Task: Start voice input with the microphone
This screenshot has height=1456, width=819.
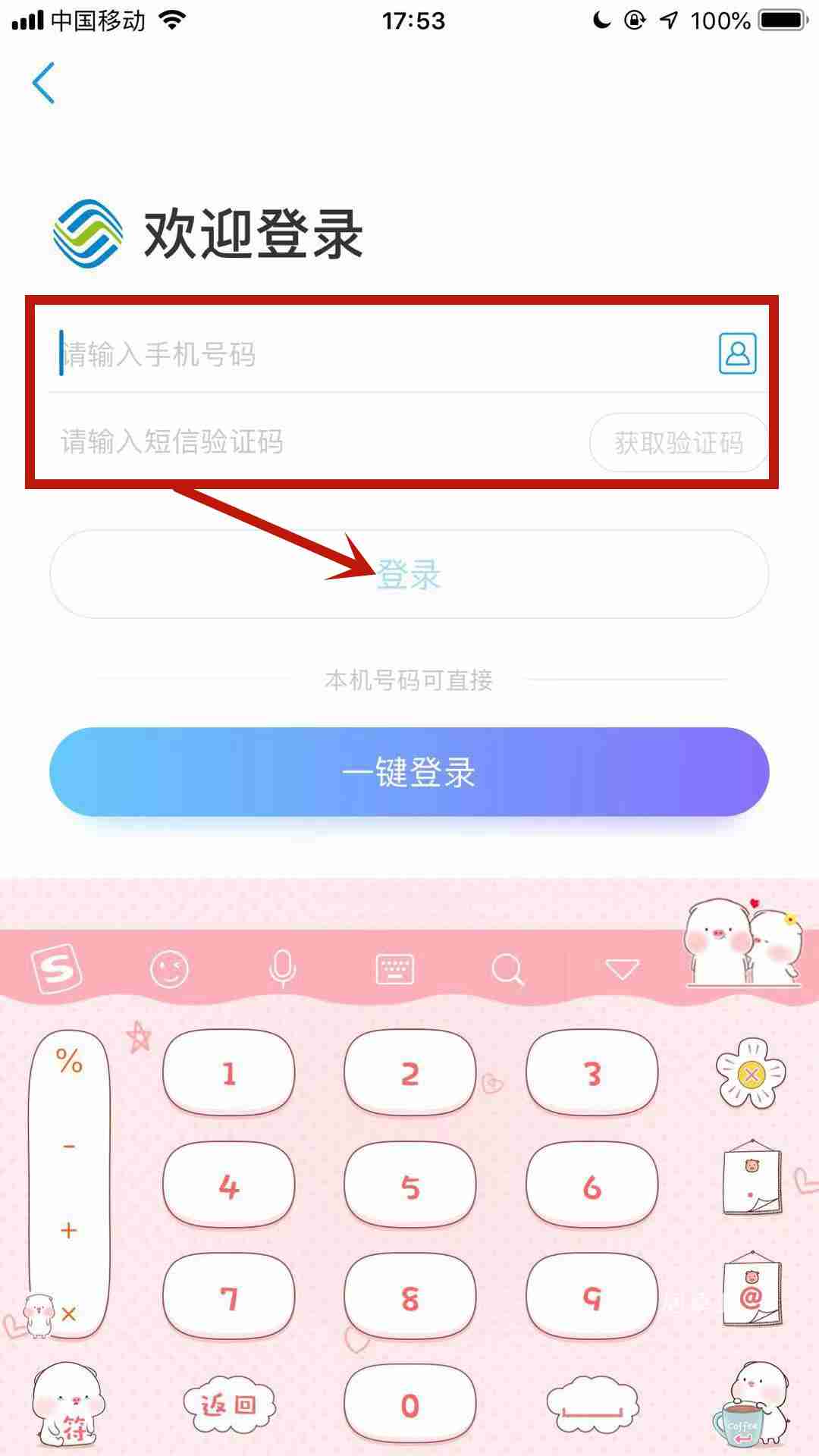Action: click(x=283, y=969)
